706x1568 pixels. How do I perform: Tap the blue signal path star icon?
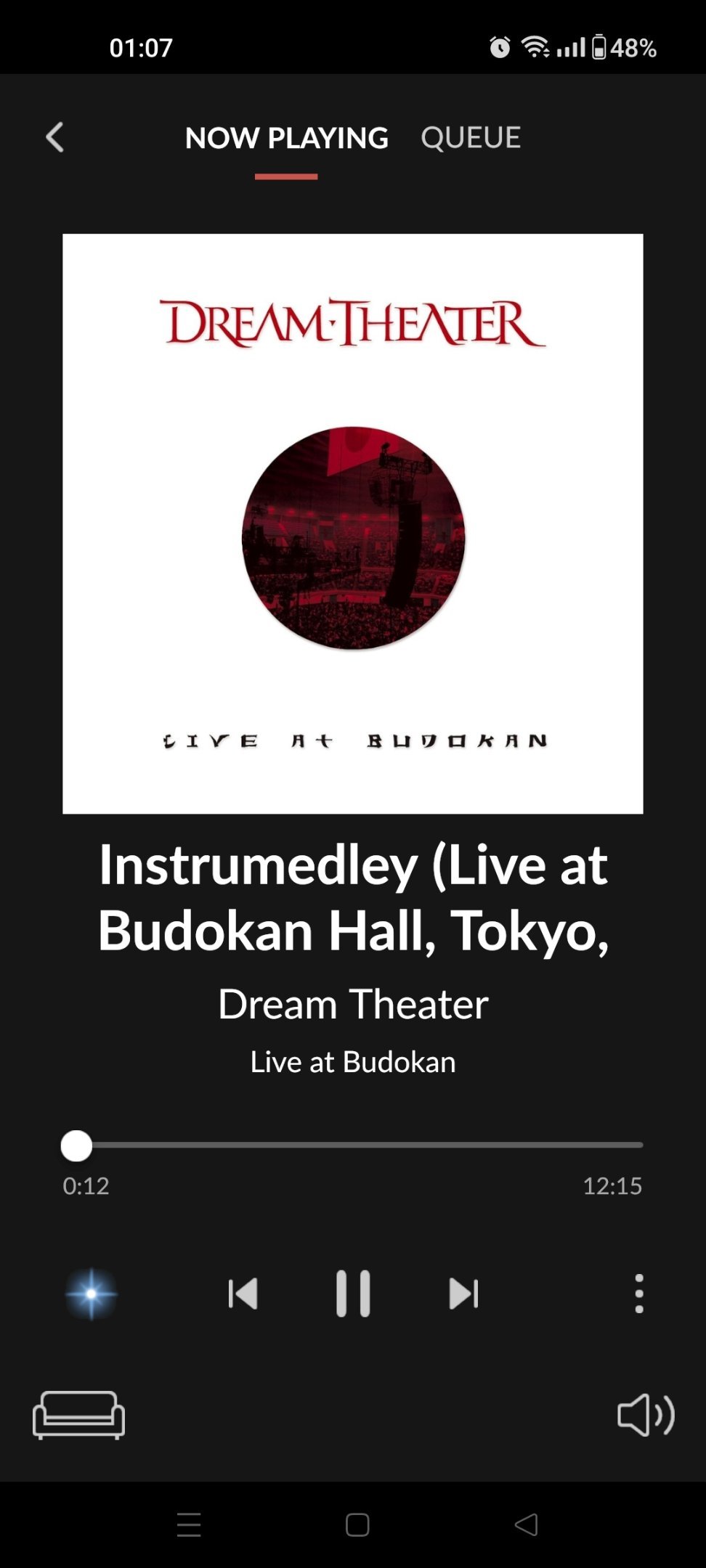pyautogui.click(x=91, y=1294)
